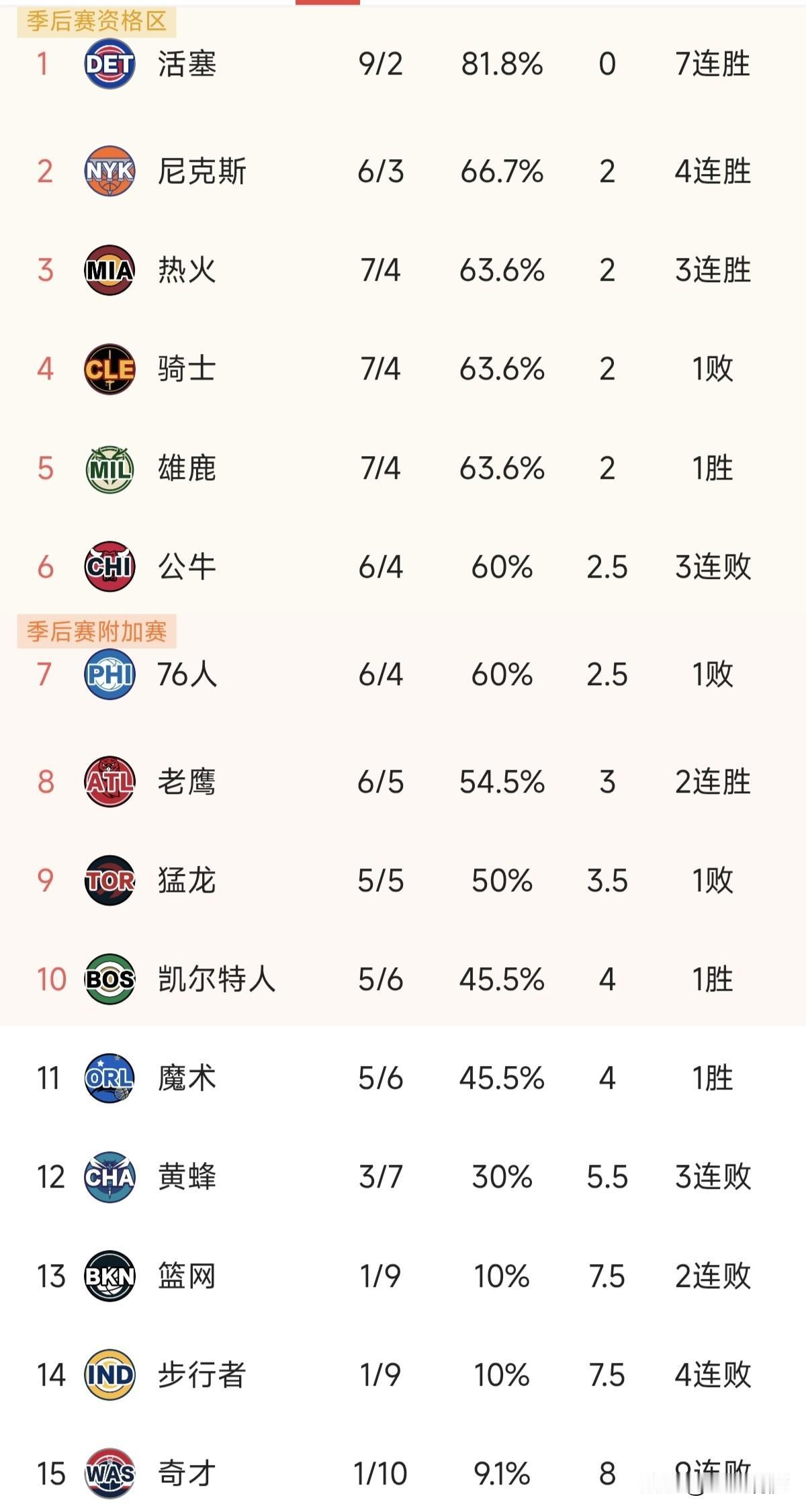Select the 篮网 team name
Viewport: 806px width, 1512px height.
coord(186,1277)
